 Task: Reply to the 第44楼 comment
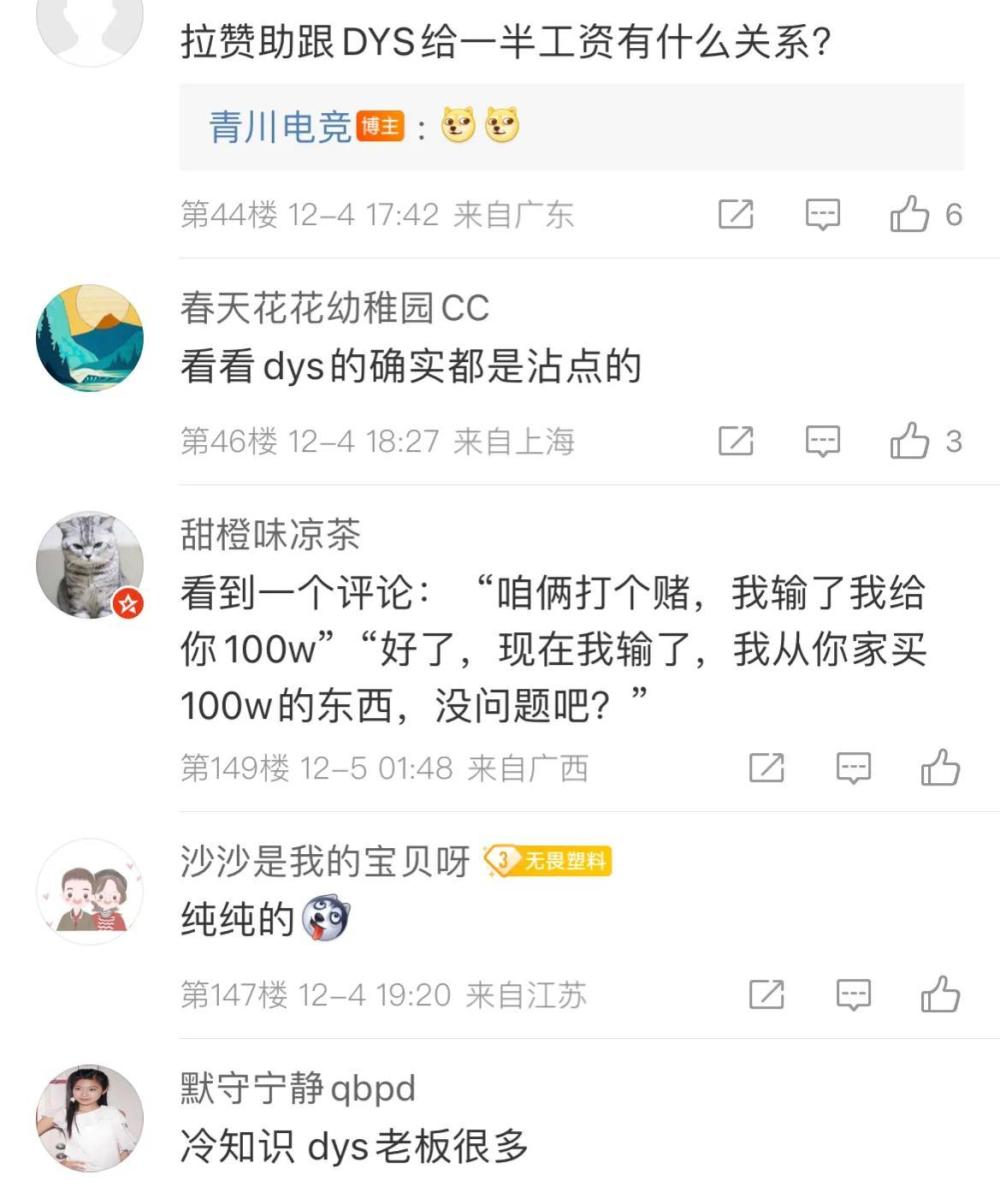[823, 215]
